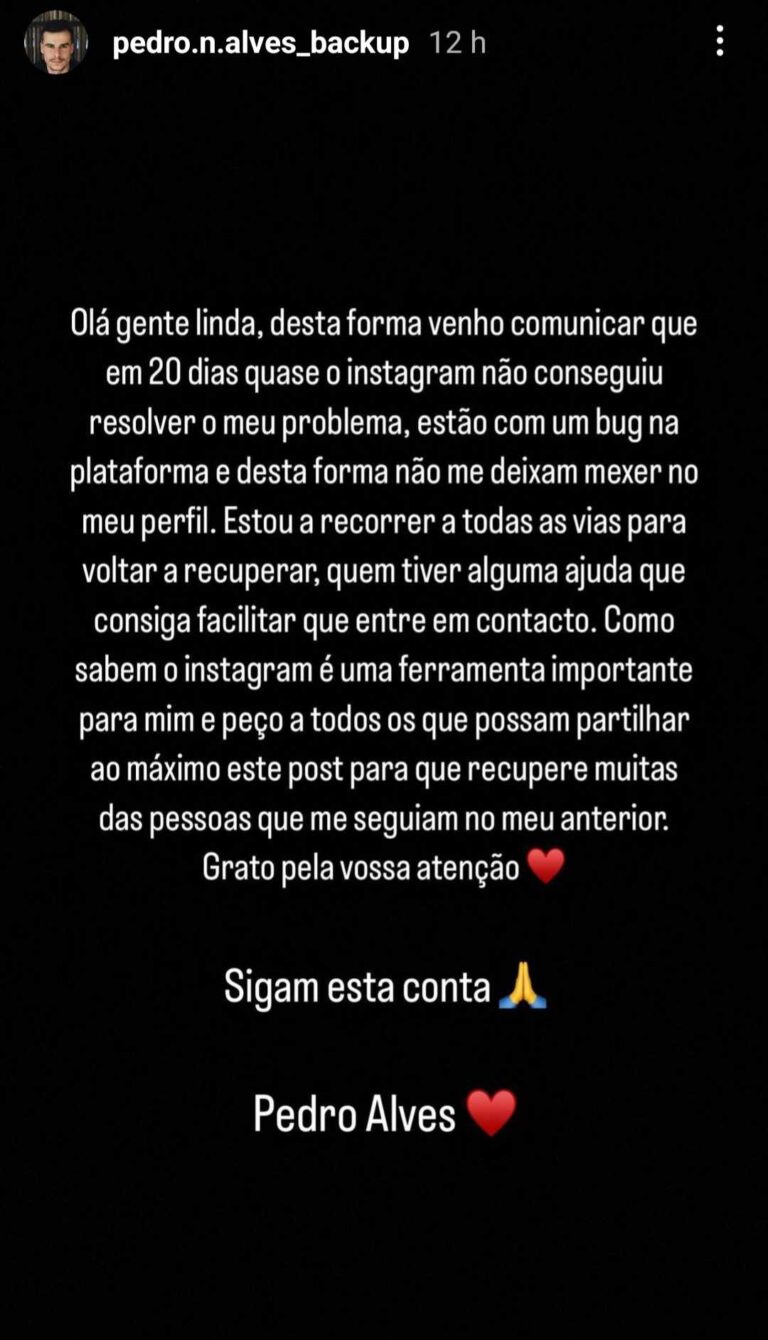Select the paragraph starting with 'Olá gente linda'
This screenshot has height=1340, width=768.
[384, 320]
